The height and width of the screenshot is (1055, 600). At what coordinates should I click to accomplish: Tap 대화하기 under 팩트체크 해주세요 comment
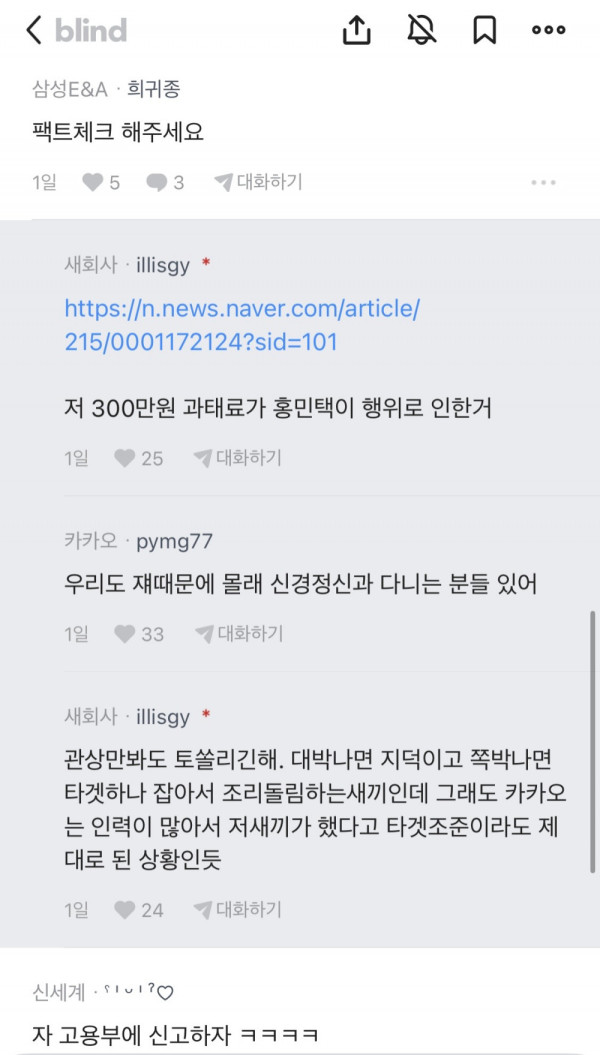pos(258,182)
